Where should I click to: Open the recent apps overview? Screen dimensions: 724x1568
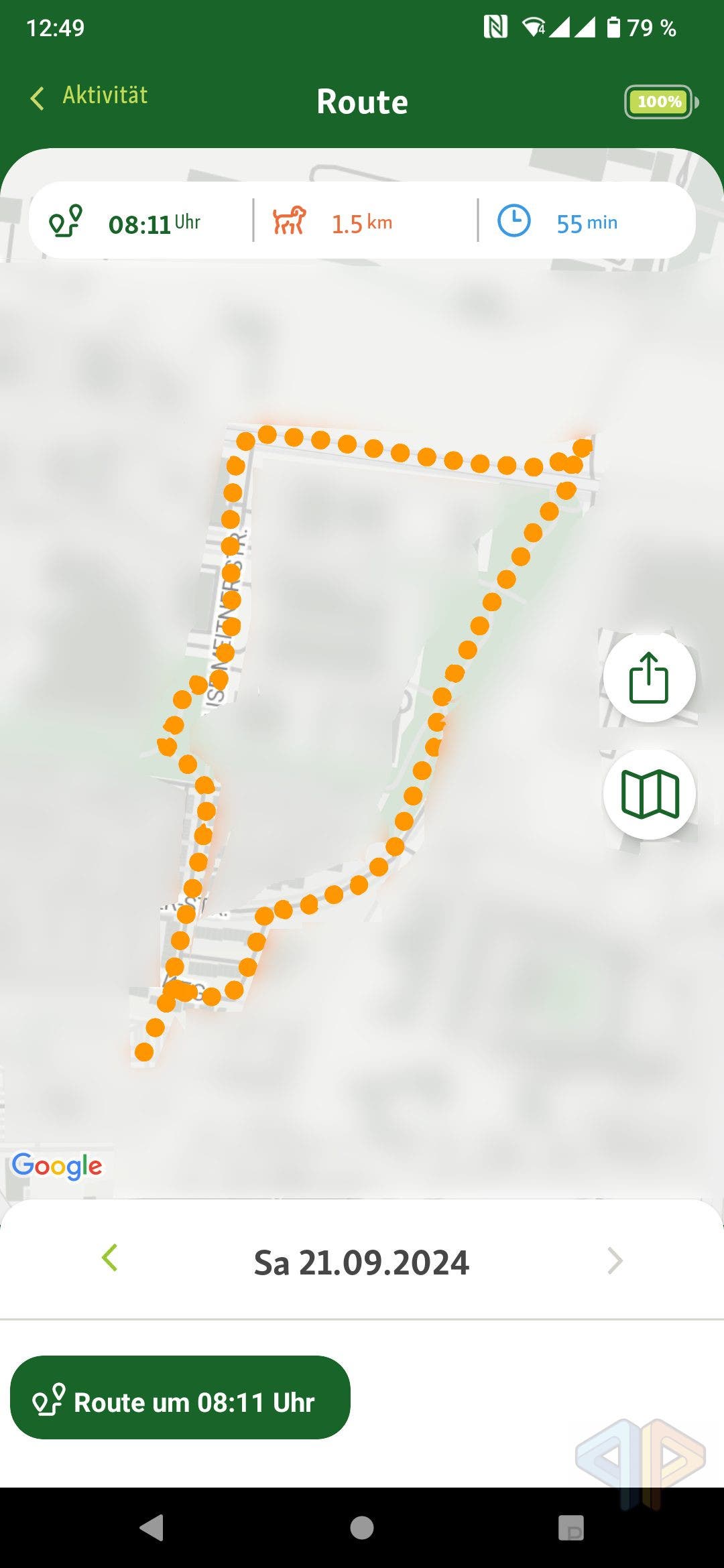(x=571, y=1528)
